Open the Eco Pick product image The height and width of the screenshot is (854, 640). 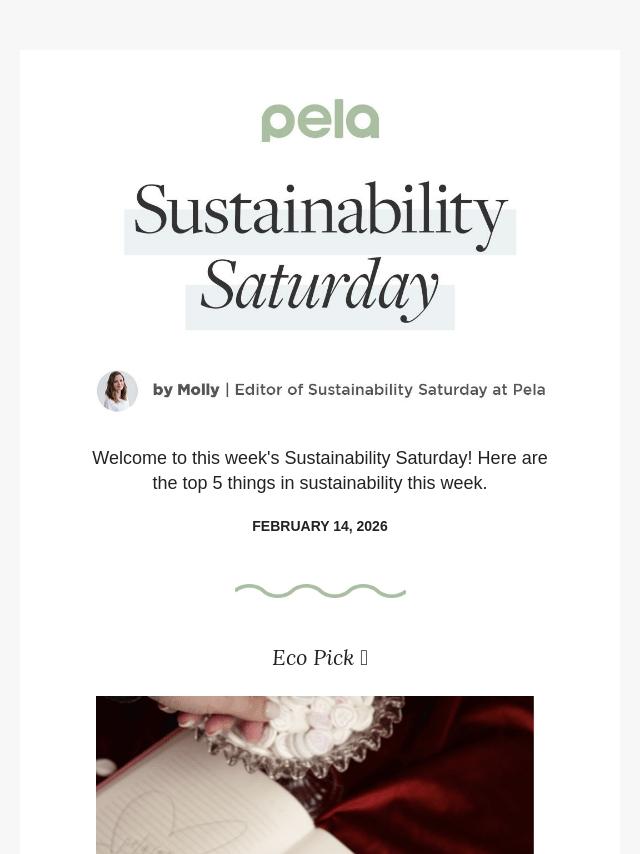[x=315, y=774]
